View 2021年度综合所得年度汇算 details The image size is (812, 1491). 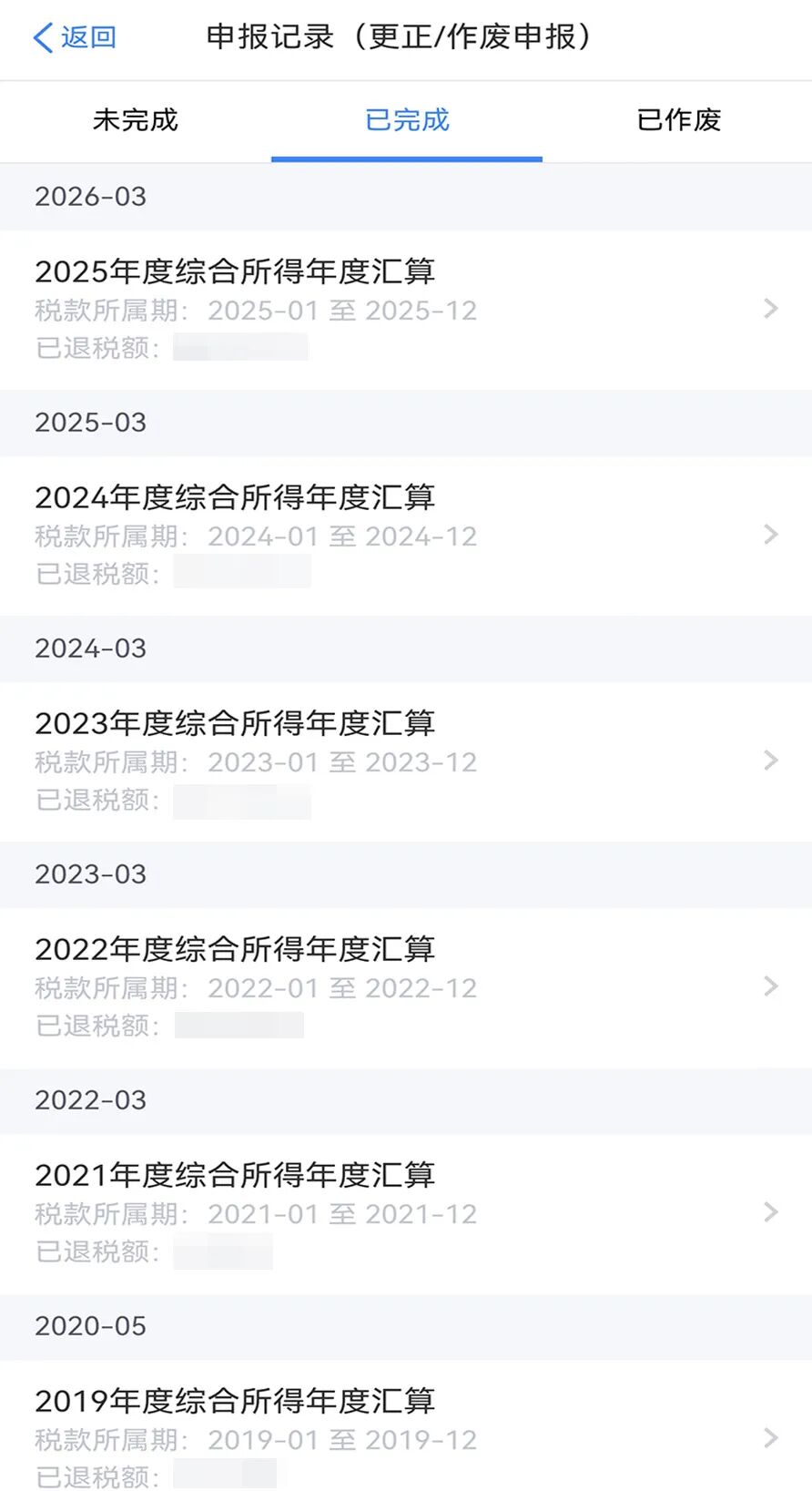[x=405, y=1212]
